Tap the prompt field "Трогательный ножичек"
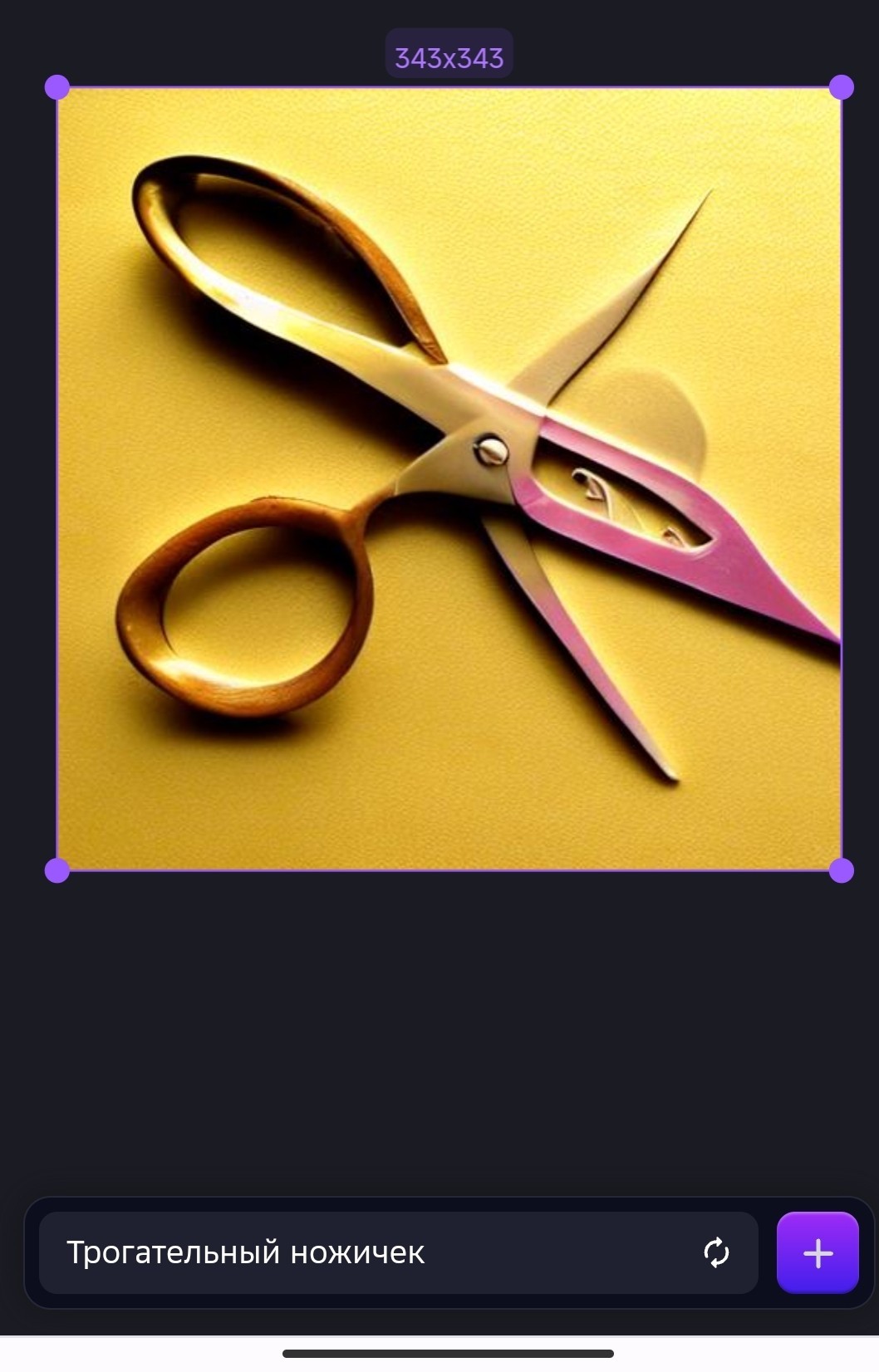The image size is (879, 1372). tap(398, 1252)
